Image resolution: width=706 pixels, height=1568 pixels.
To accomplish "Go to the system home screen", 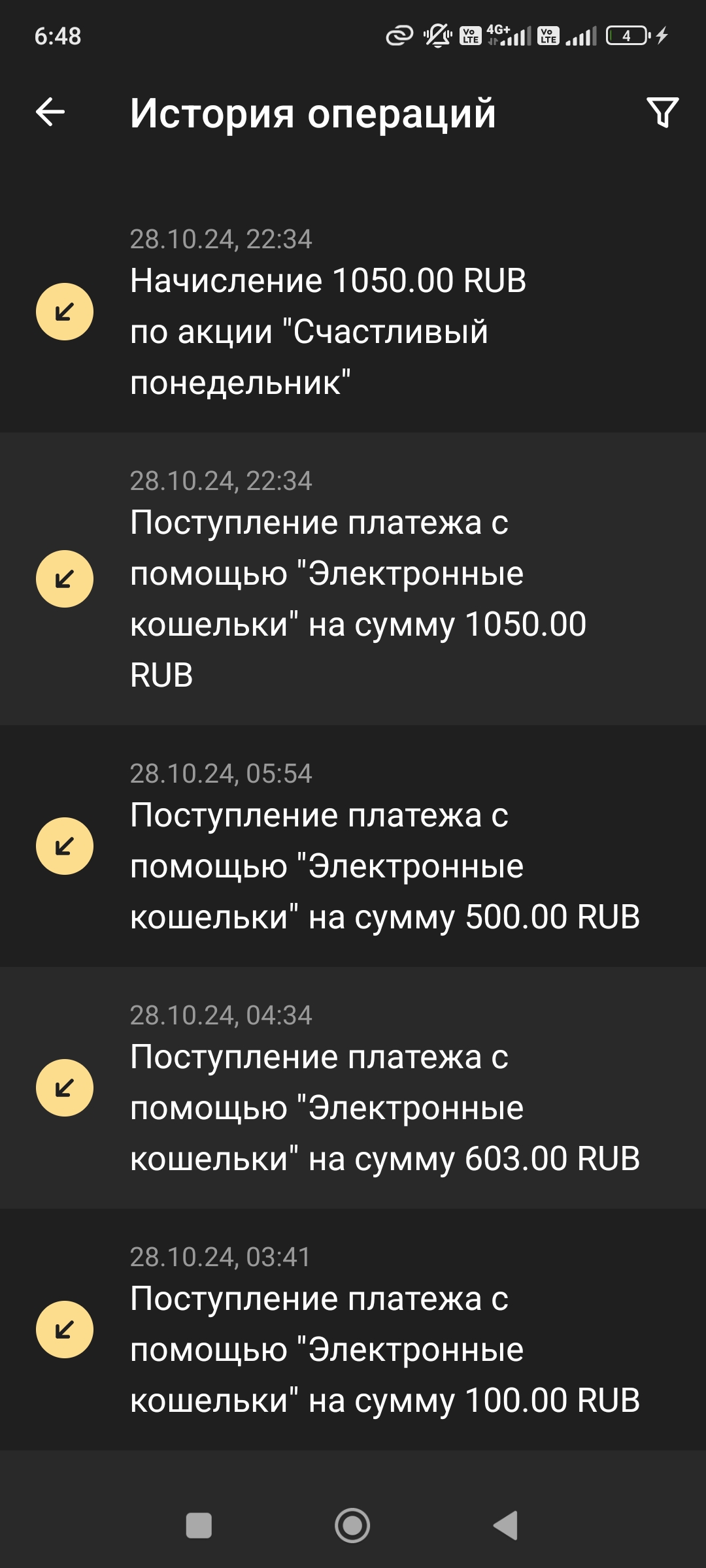I will 352,1526.
